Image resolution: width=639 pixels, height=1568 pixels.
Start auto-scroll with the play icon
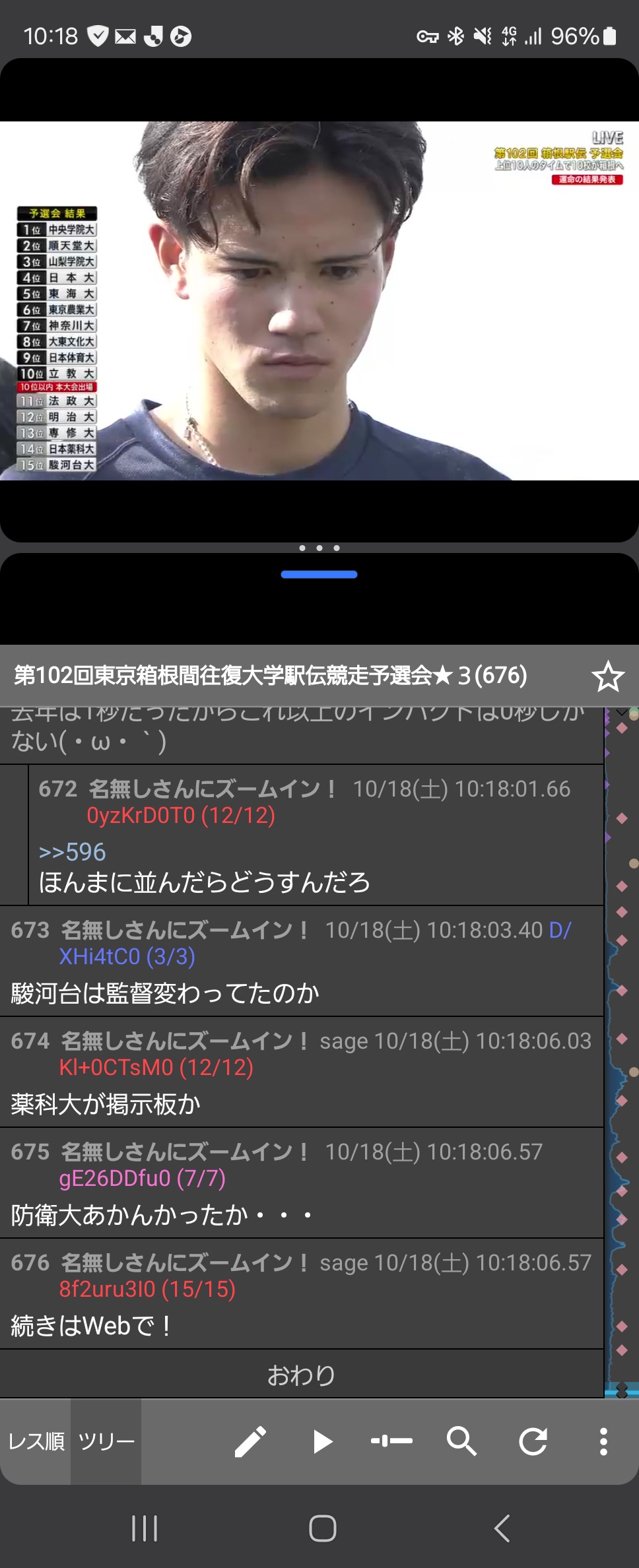(322, 1441)
